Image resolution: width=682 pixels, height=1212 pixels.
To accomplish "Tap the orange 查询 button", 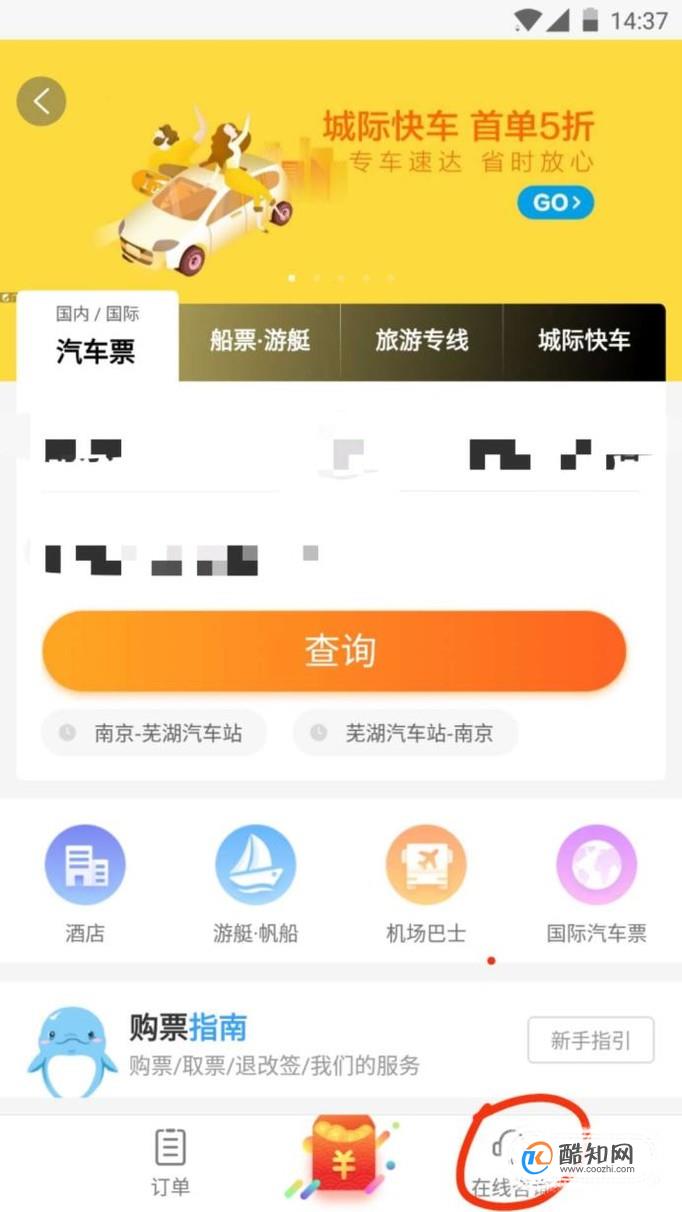I will [x=334, y=651].
